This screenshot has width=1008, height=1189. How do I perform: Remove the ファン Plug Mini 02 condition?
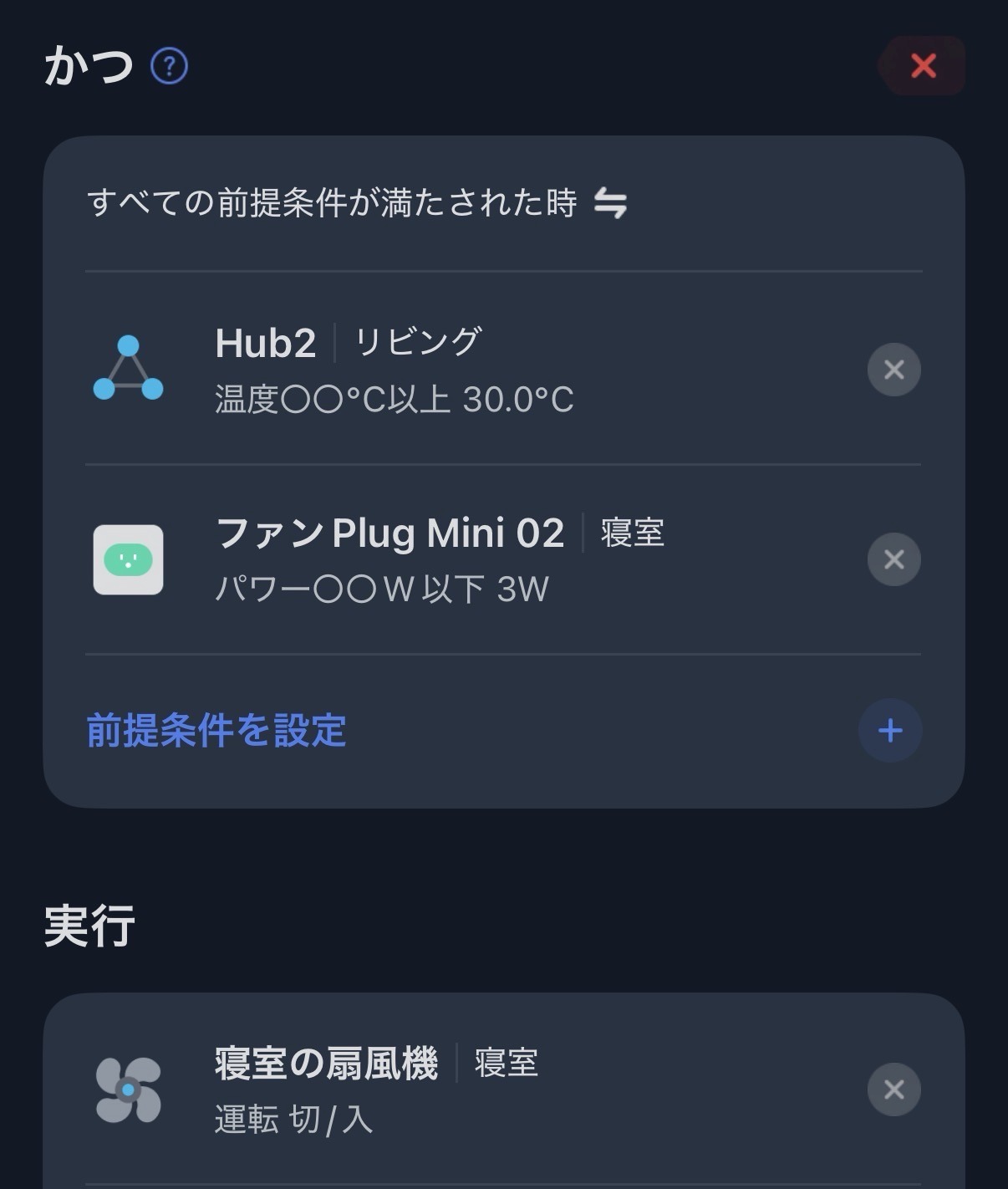point(893,559)
